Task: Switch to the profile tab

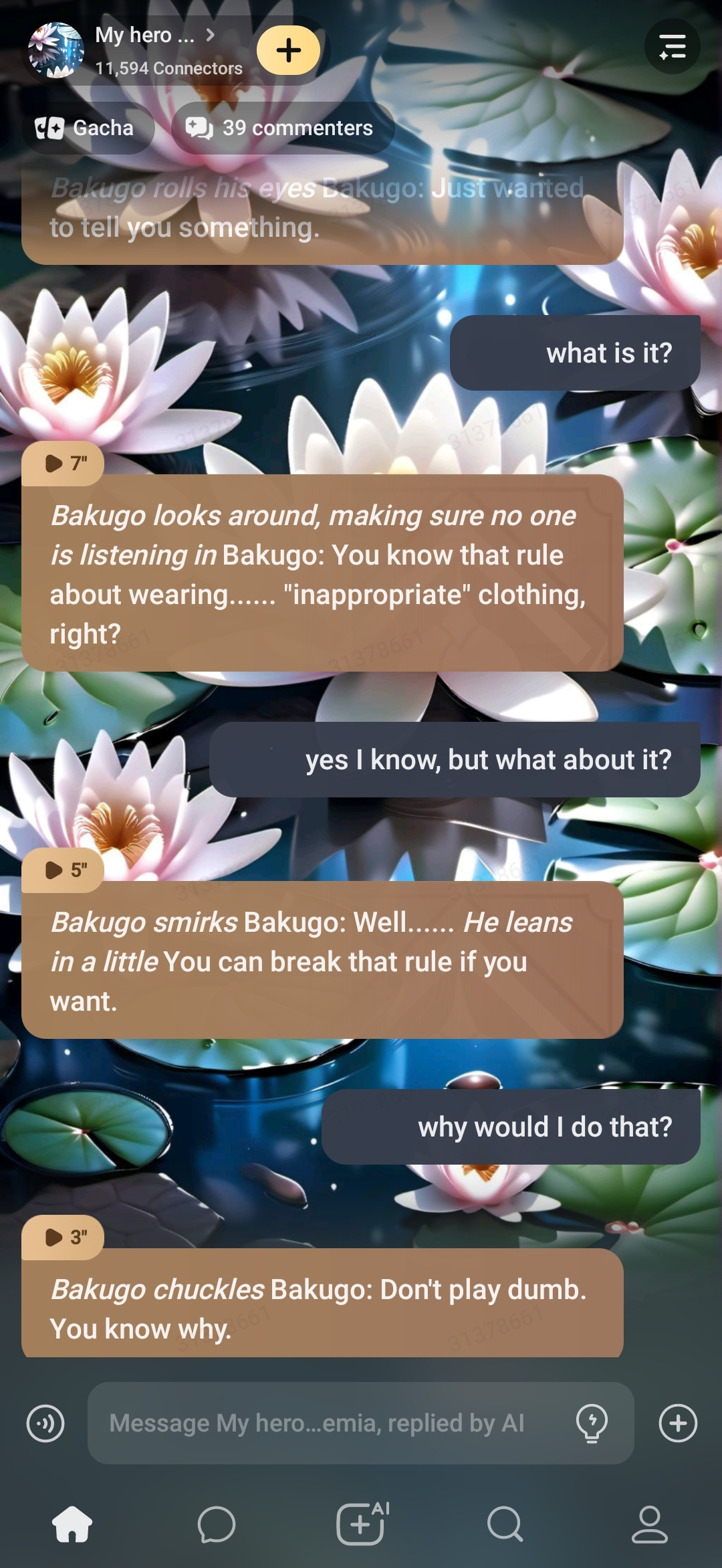Action: (650, 1525)
